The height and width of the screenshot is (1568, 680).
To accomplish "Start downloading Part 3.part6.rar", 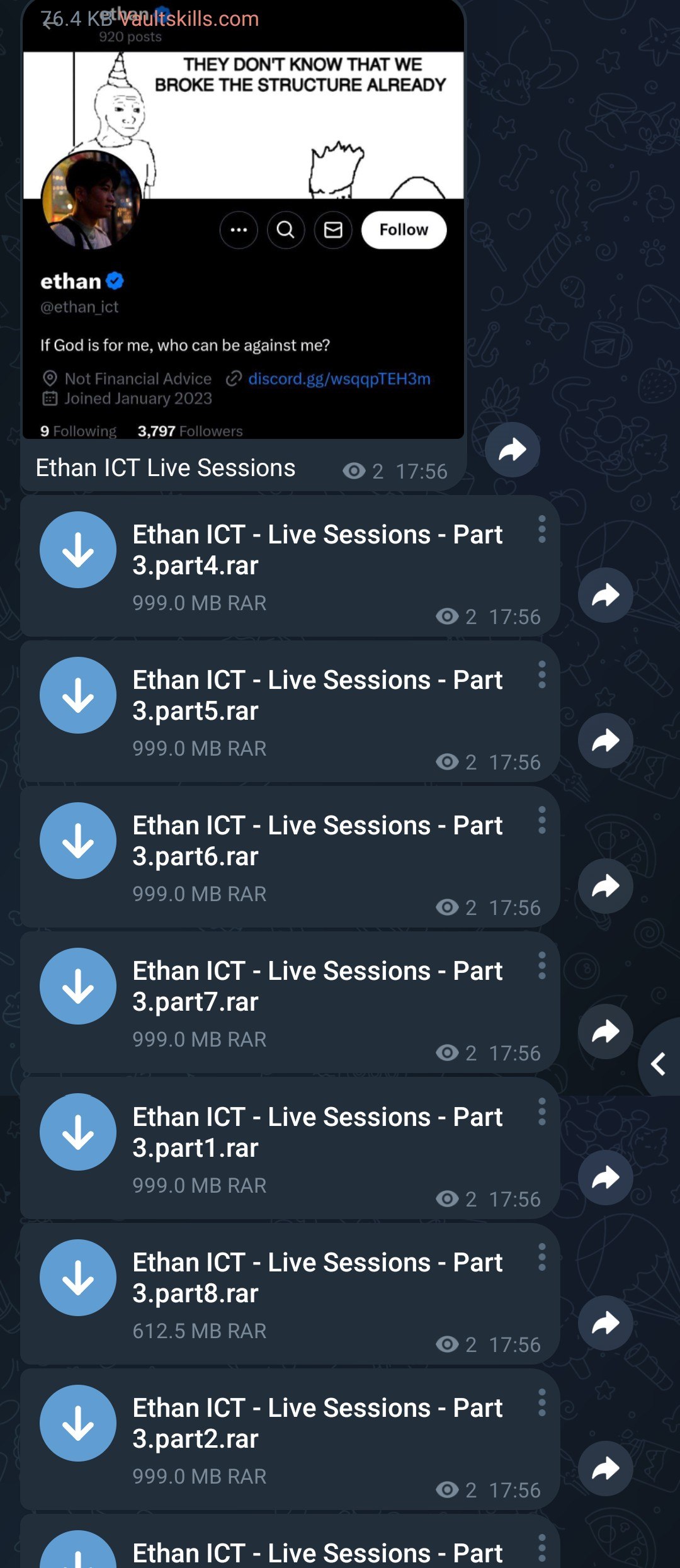I will [78, 841].
